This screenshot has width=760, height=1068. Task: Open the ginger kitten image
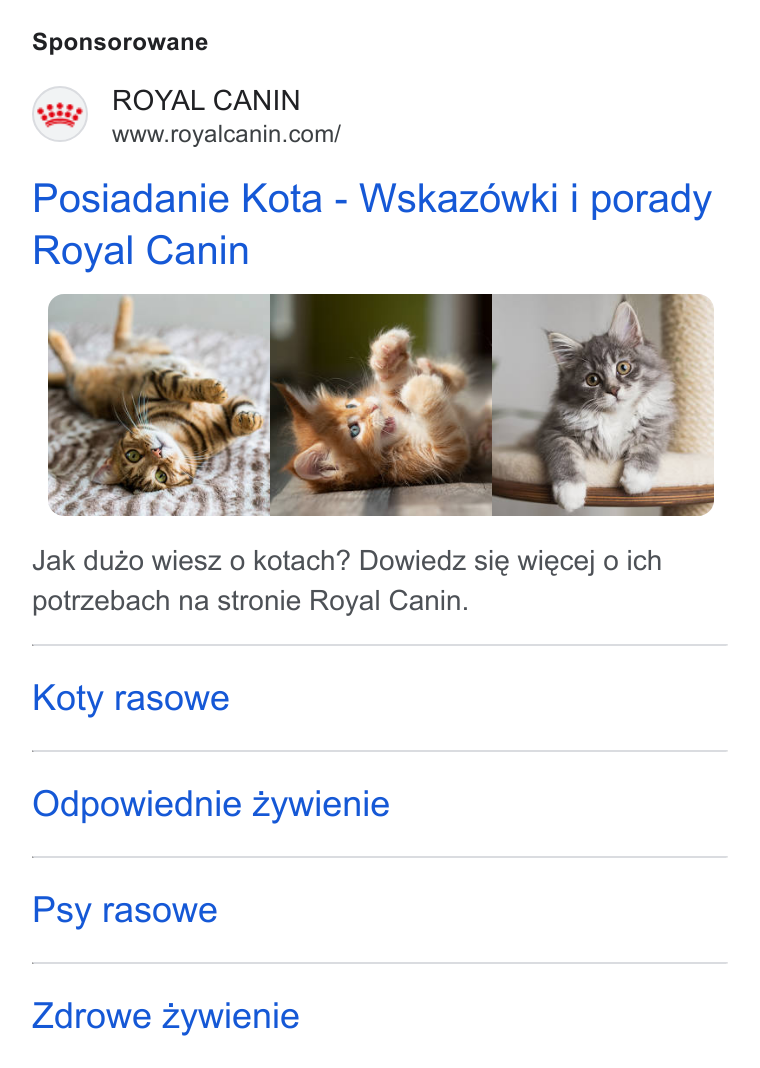tap(381, 405)
